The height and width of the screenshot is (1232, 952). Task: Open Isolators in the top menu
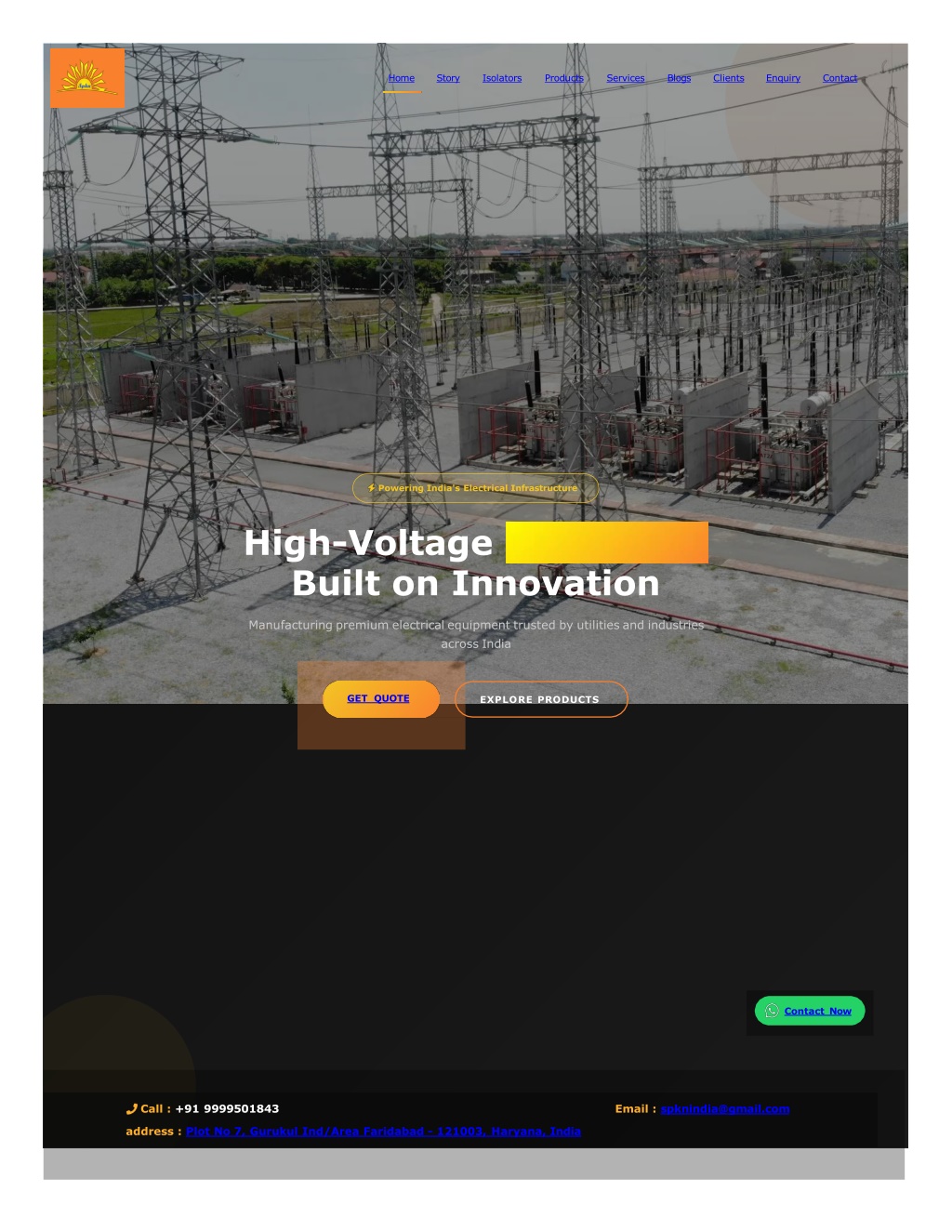tap(502, 78)
